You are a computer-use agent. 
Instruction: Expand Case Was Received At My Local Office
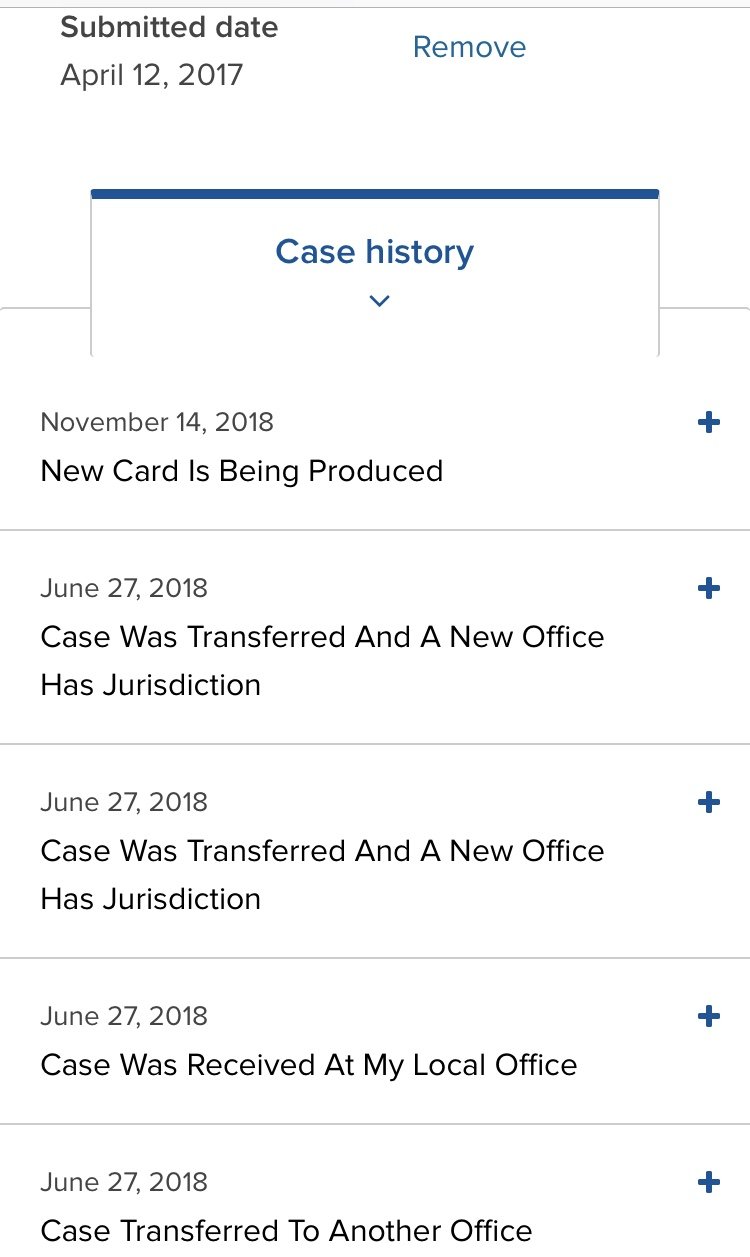[x=708, y=1017]
